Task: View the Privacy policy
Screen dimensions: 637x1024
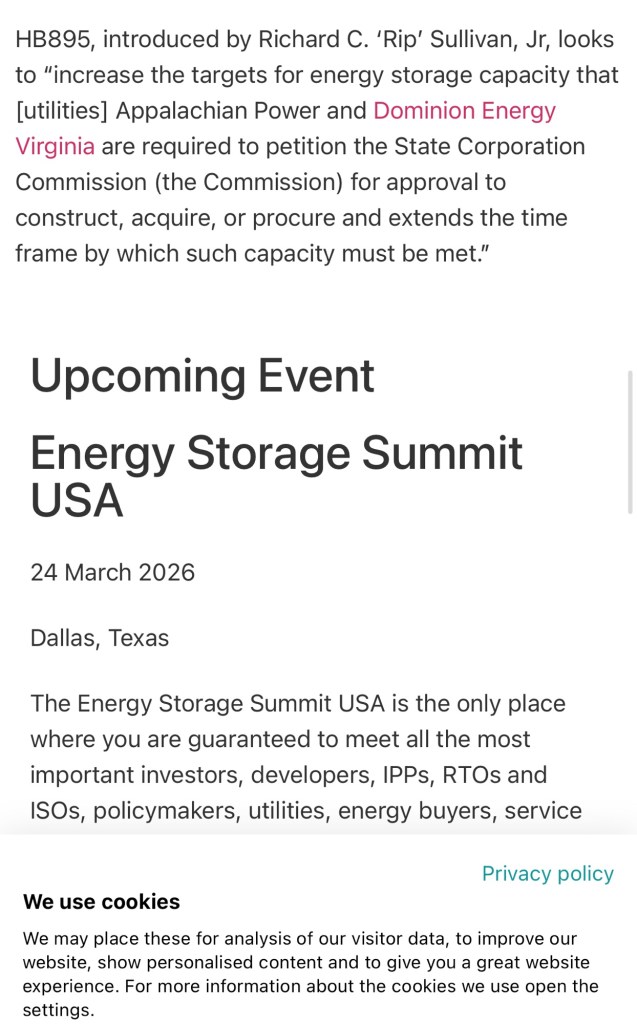Action: click(x=547, y=873)
